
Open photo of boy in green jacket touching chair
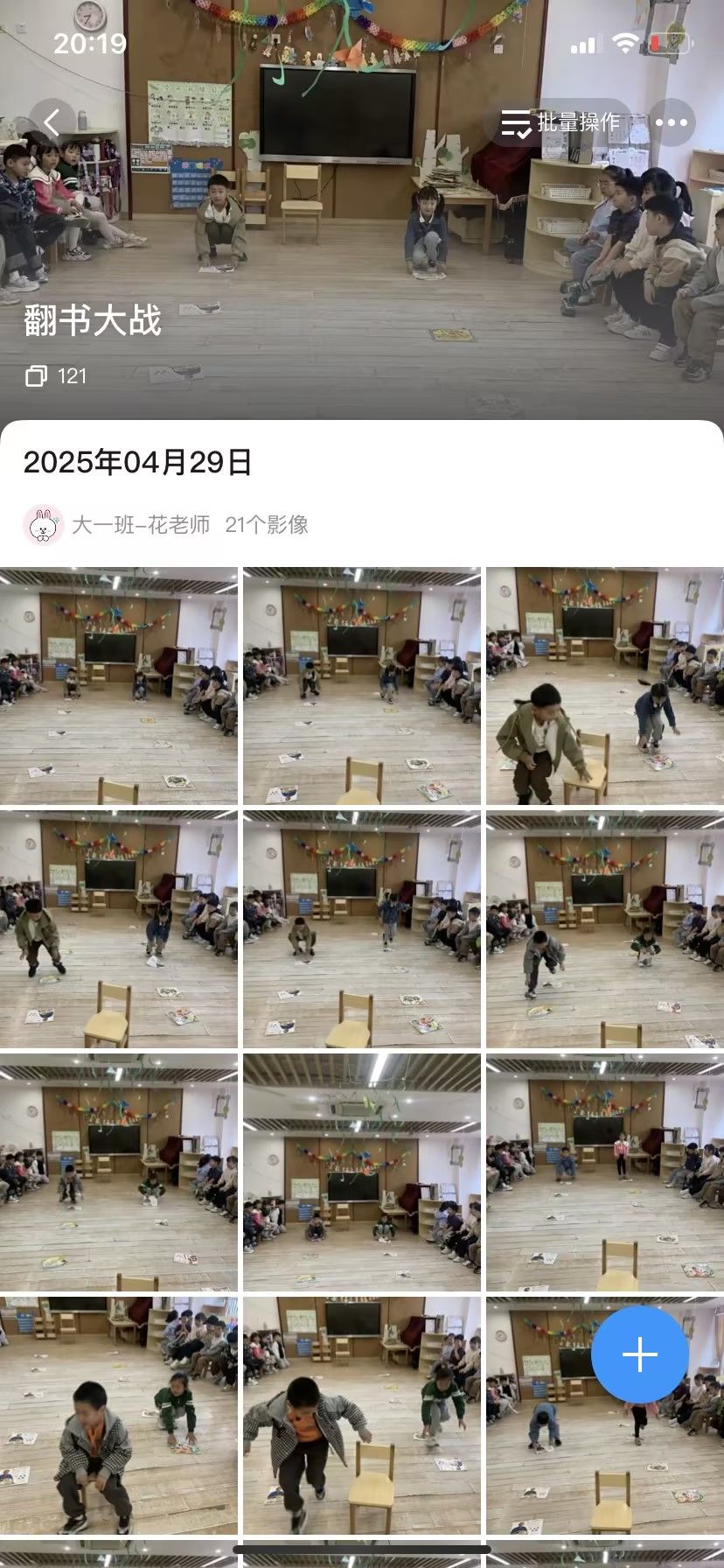point(604,687)
